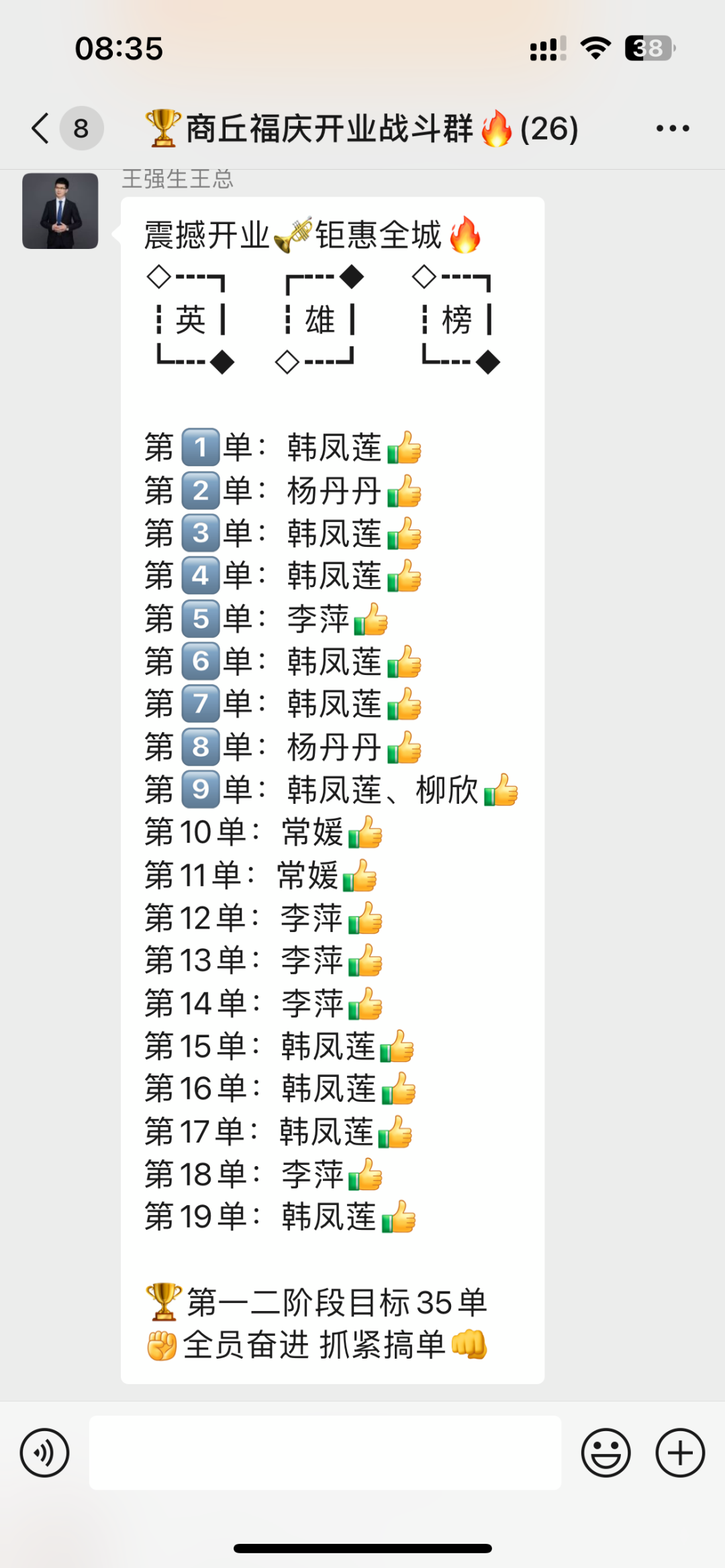Open the group chat overflow menu
Screen dimensions: 725x1568
[673, 128]
